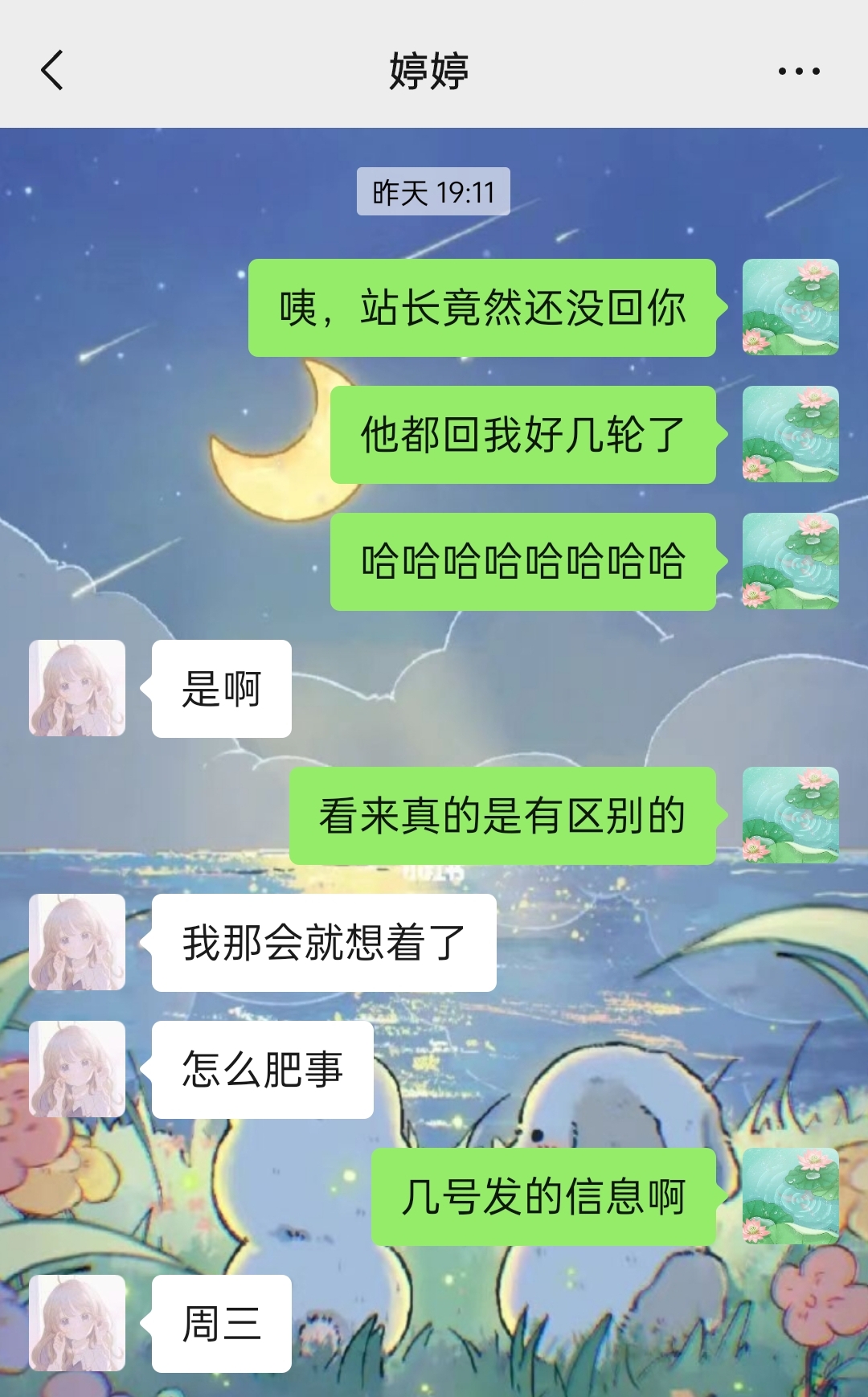Open my avatar beside 看来真的是有区别的
Image resolution: width=868 pixels, height=1397 pixels.
790,815
